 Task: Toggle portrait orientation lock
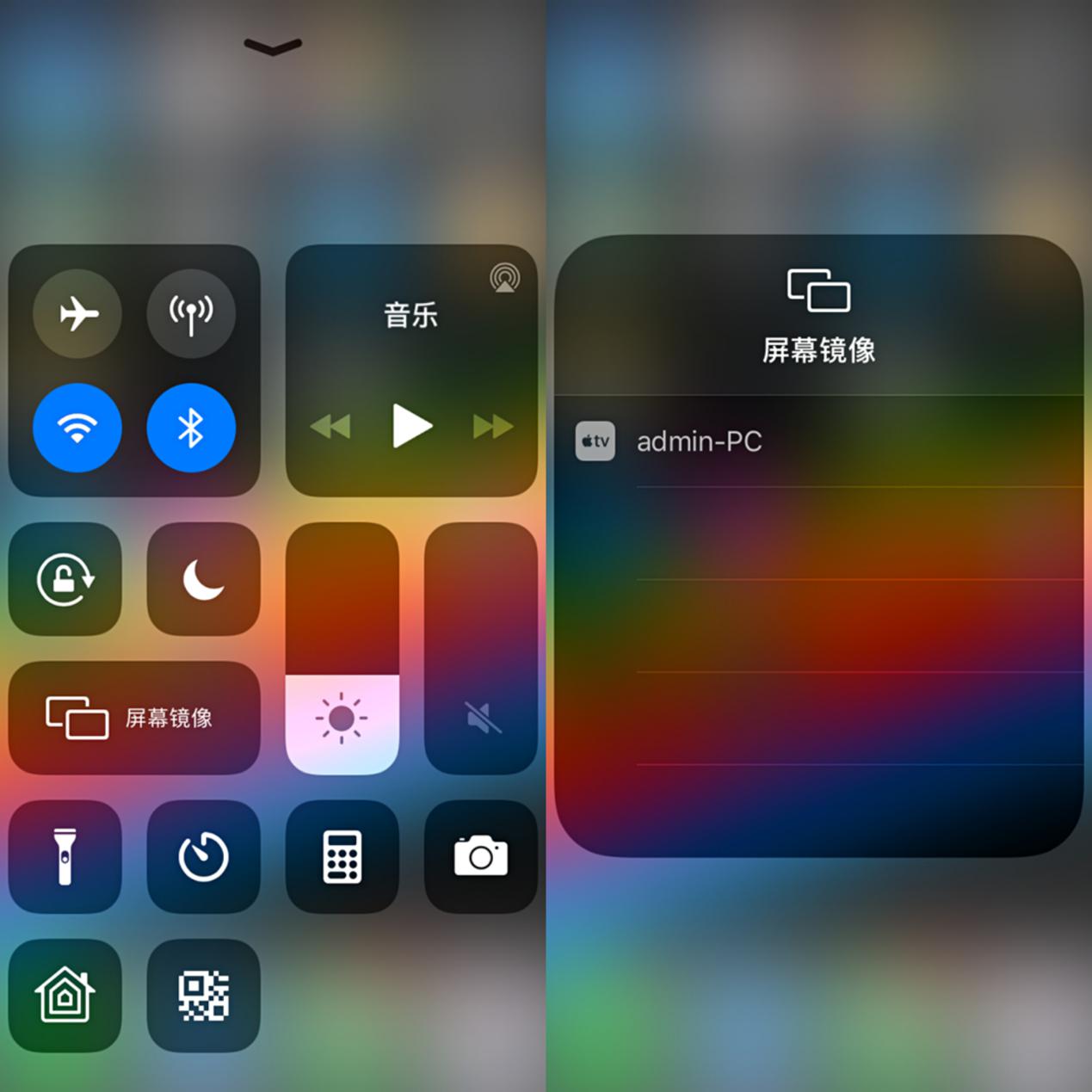click(x=65, y=579)
